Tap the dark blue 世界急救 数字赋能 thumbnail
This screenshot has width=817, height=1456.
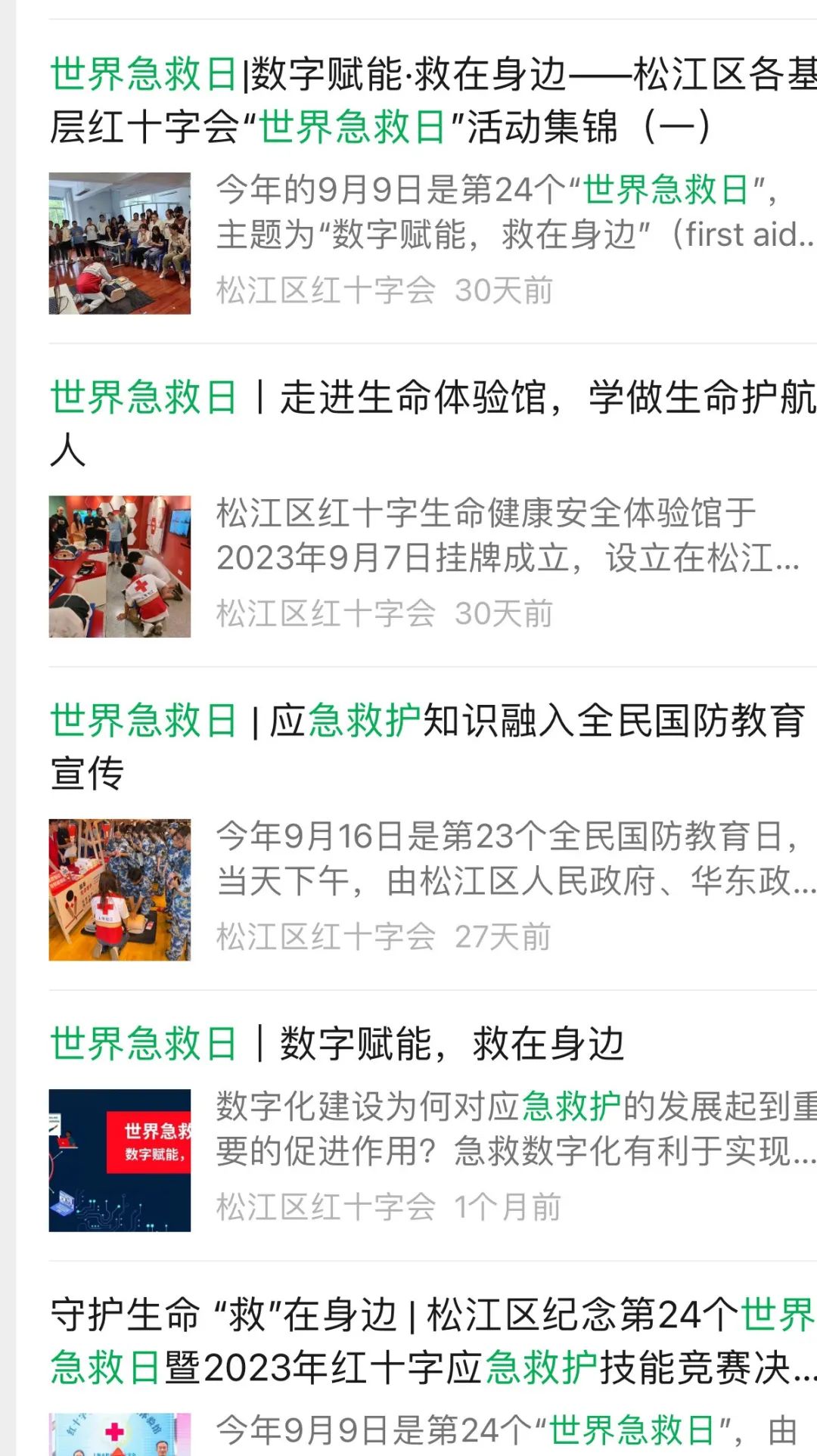[x=120, y=1160]
